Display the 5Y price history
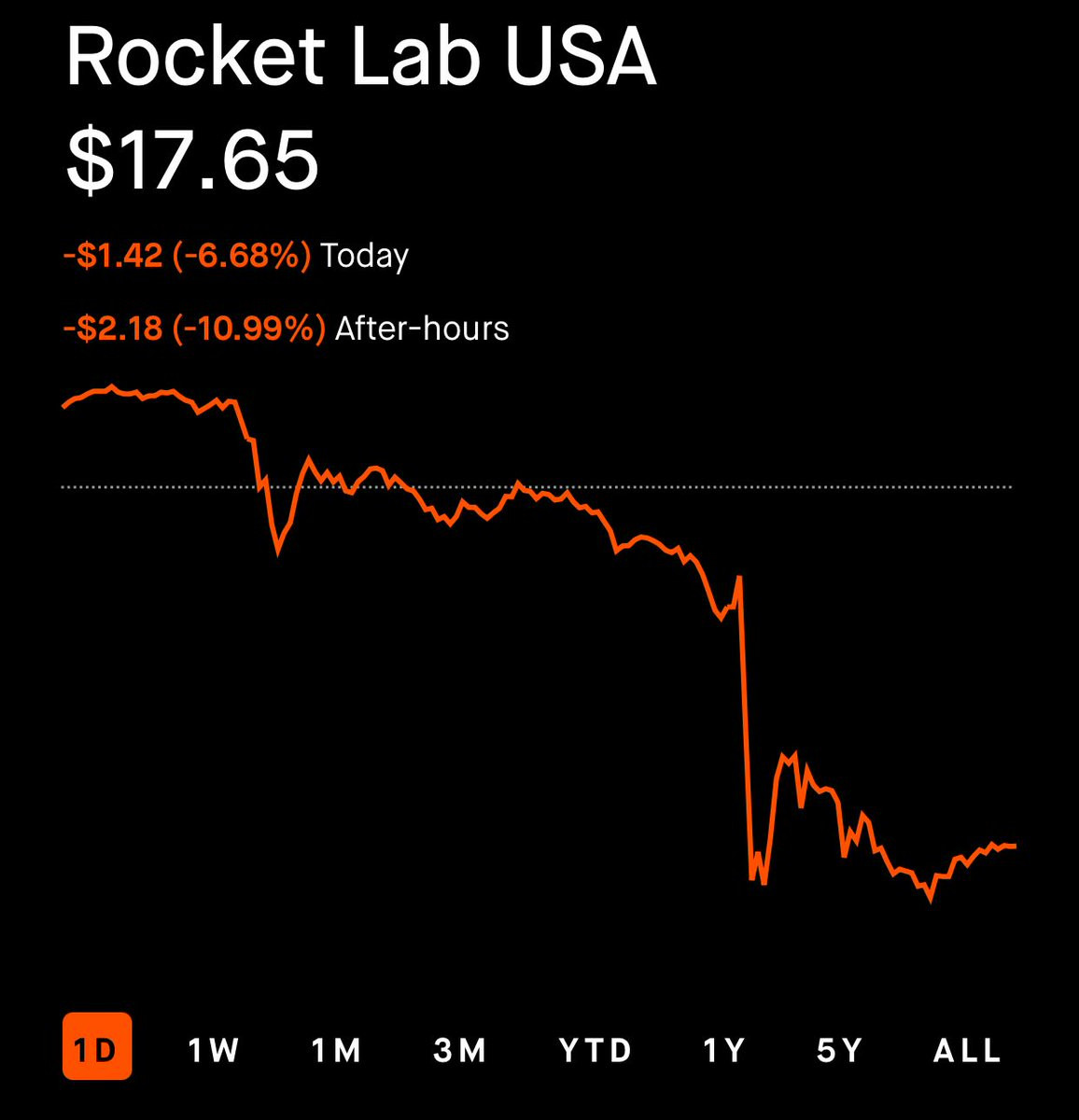Viewport: 1079px width, 1120px height. [x=839, y=1051]
